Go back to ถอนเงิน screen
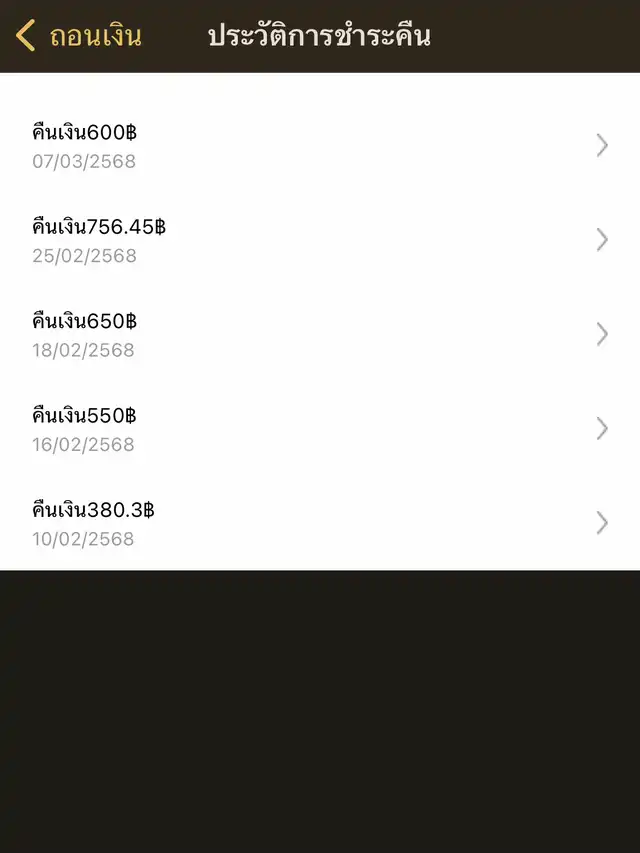The width and height of the screenshot is (640, 853). tap(79, 36)
